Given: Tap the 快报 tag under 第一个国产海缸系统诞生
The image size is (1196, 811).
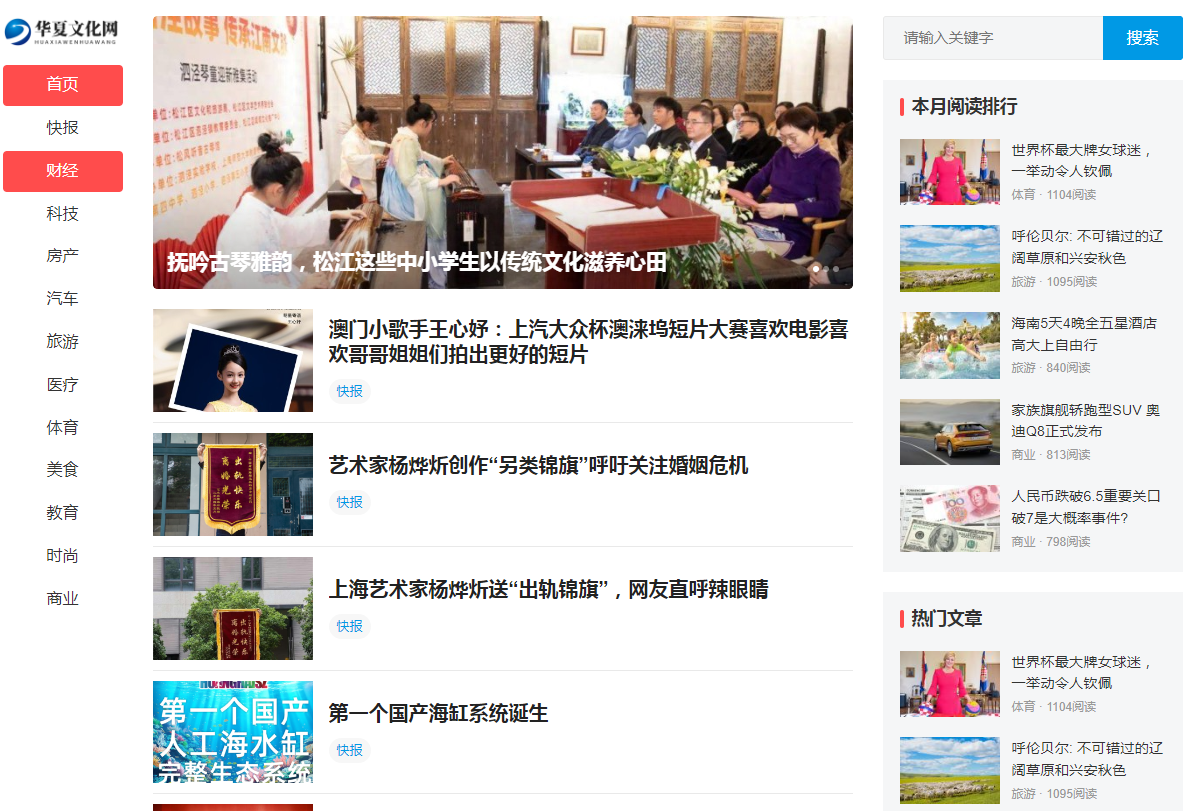Looking at the screenshot, I should 349,750.
